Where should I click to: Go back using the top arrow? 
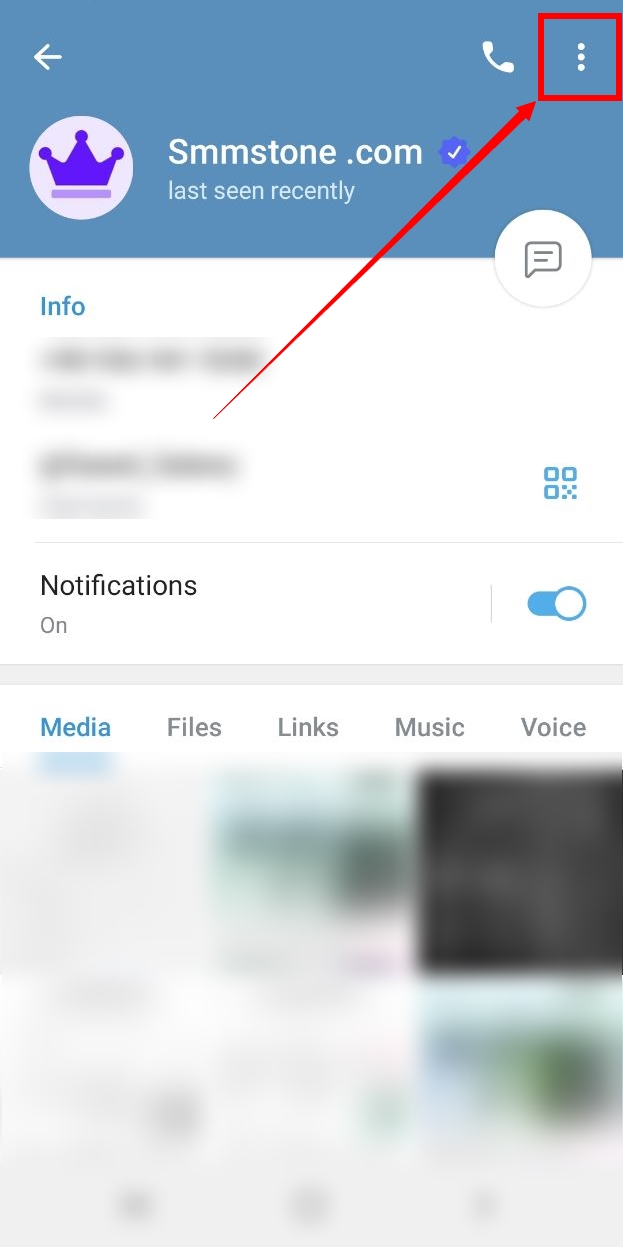pos(48,58)
